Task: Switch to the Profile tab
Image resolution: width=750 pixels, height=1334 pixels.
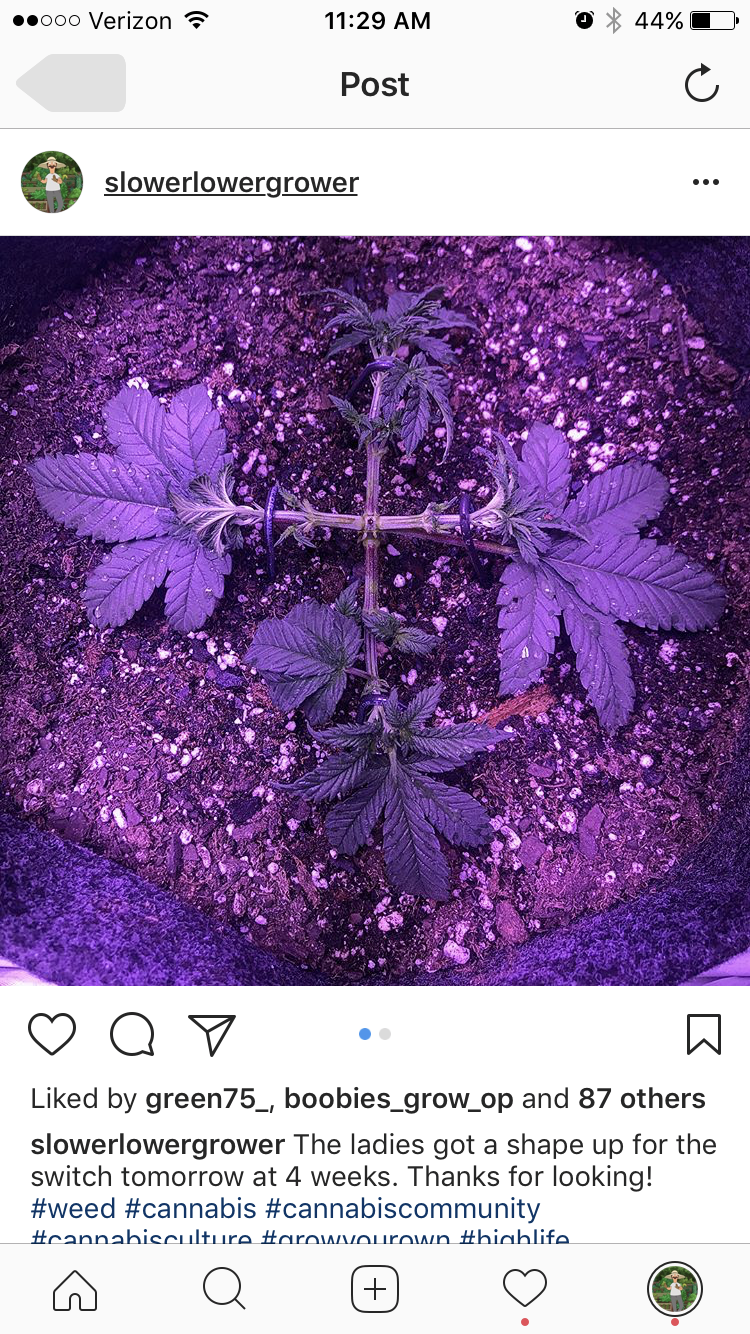Action: tap(675, 1289)
